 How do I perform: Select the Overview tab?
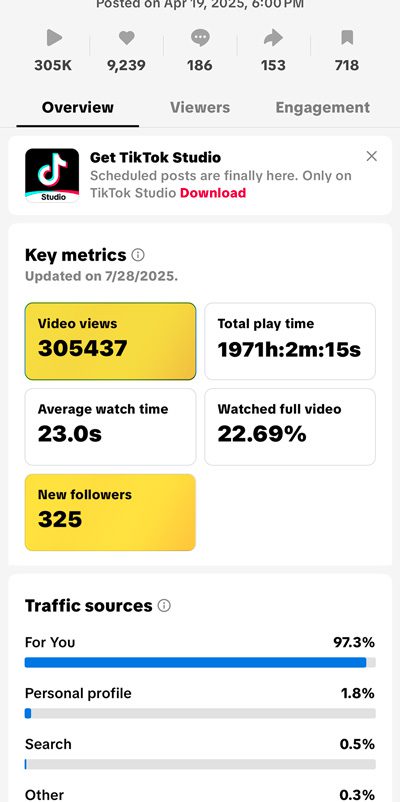(x=78, y=107)
